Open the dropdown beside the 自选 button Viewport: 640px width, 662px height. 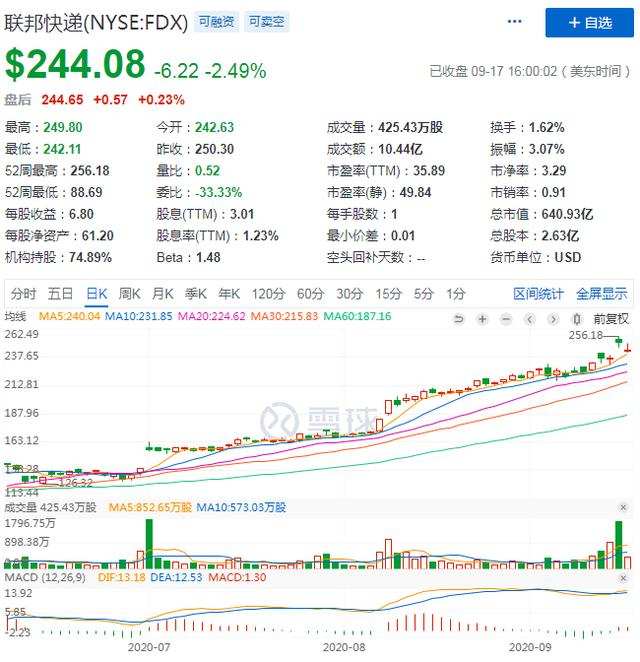coord(515,22)
